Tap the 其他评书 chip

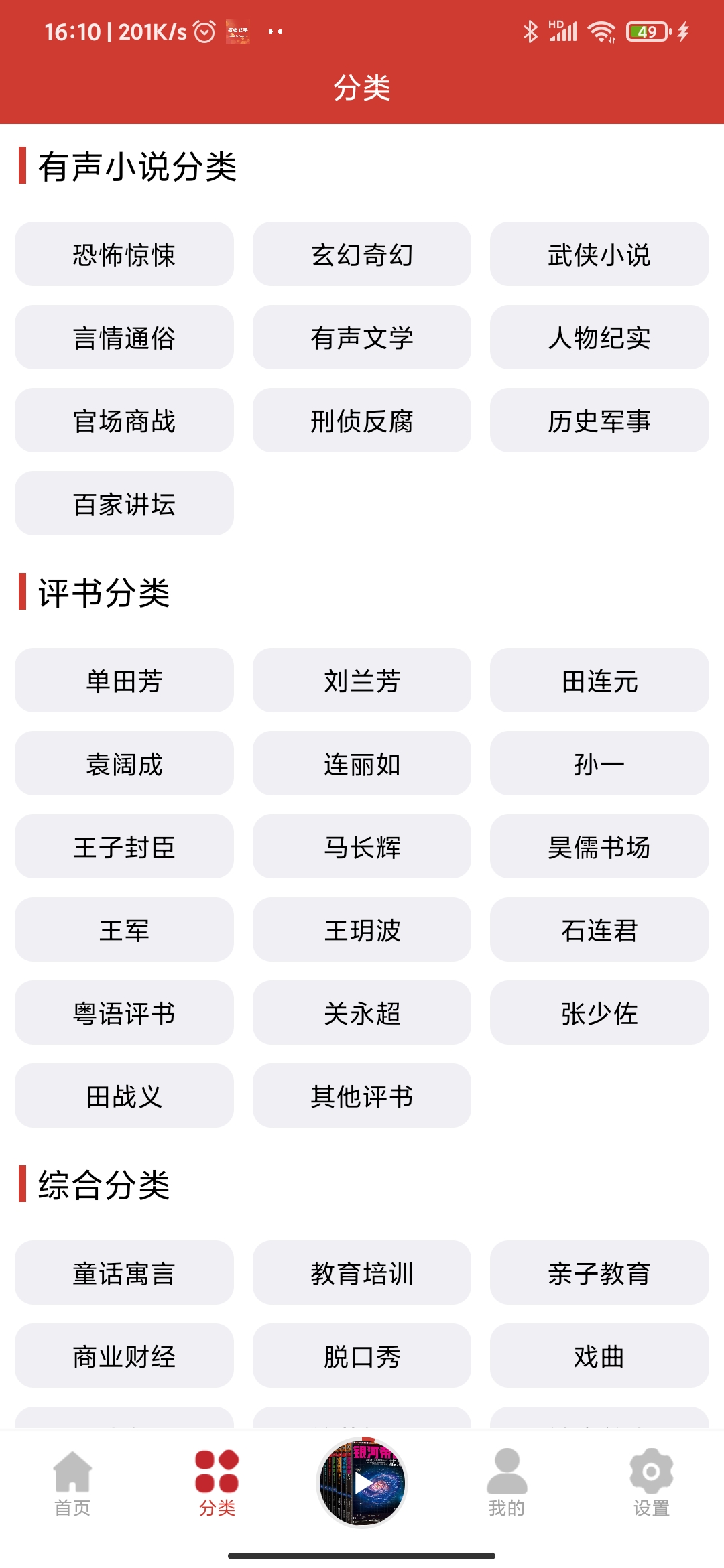362,1096
